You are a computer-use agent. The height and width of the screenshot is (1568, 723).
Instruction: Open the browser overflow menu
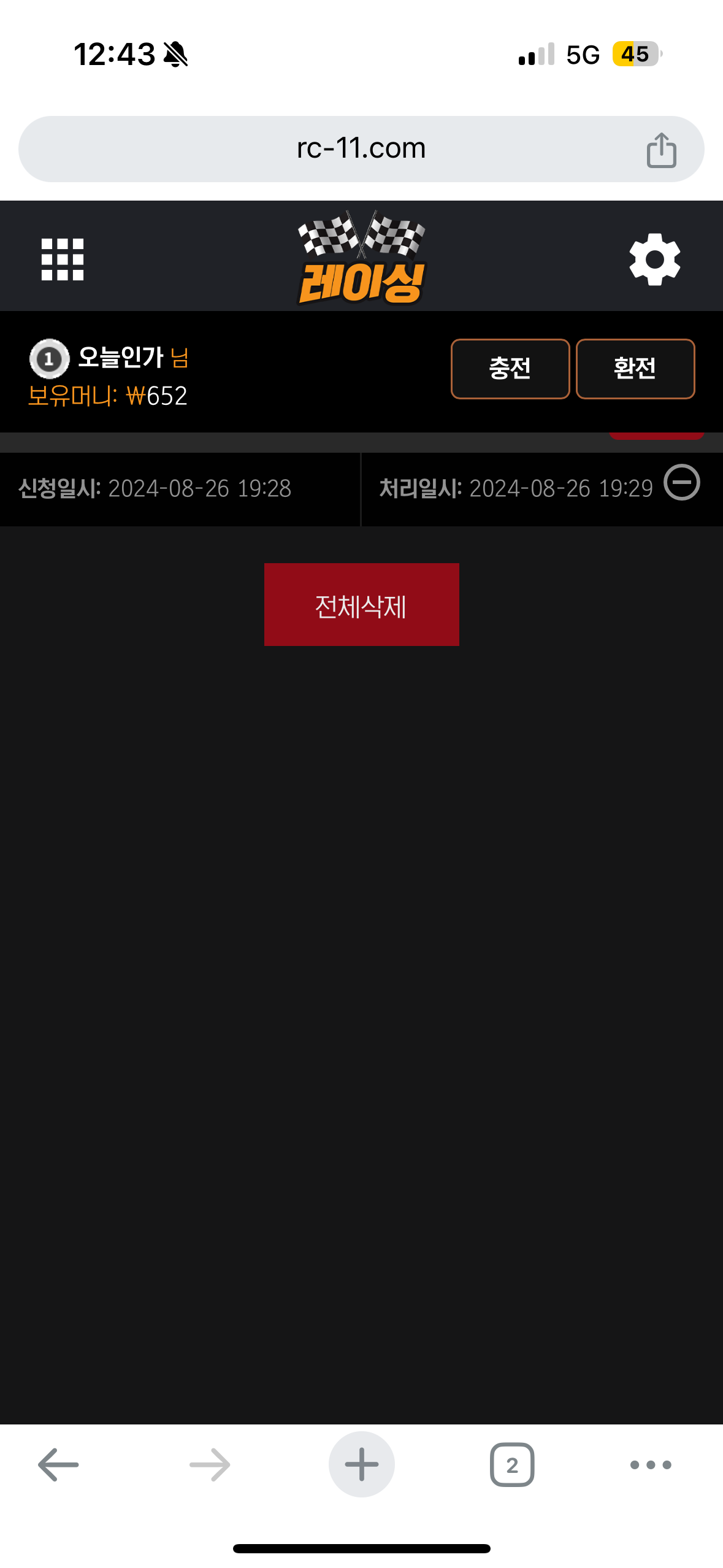pos(651,1465)
